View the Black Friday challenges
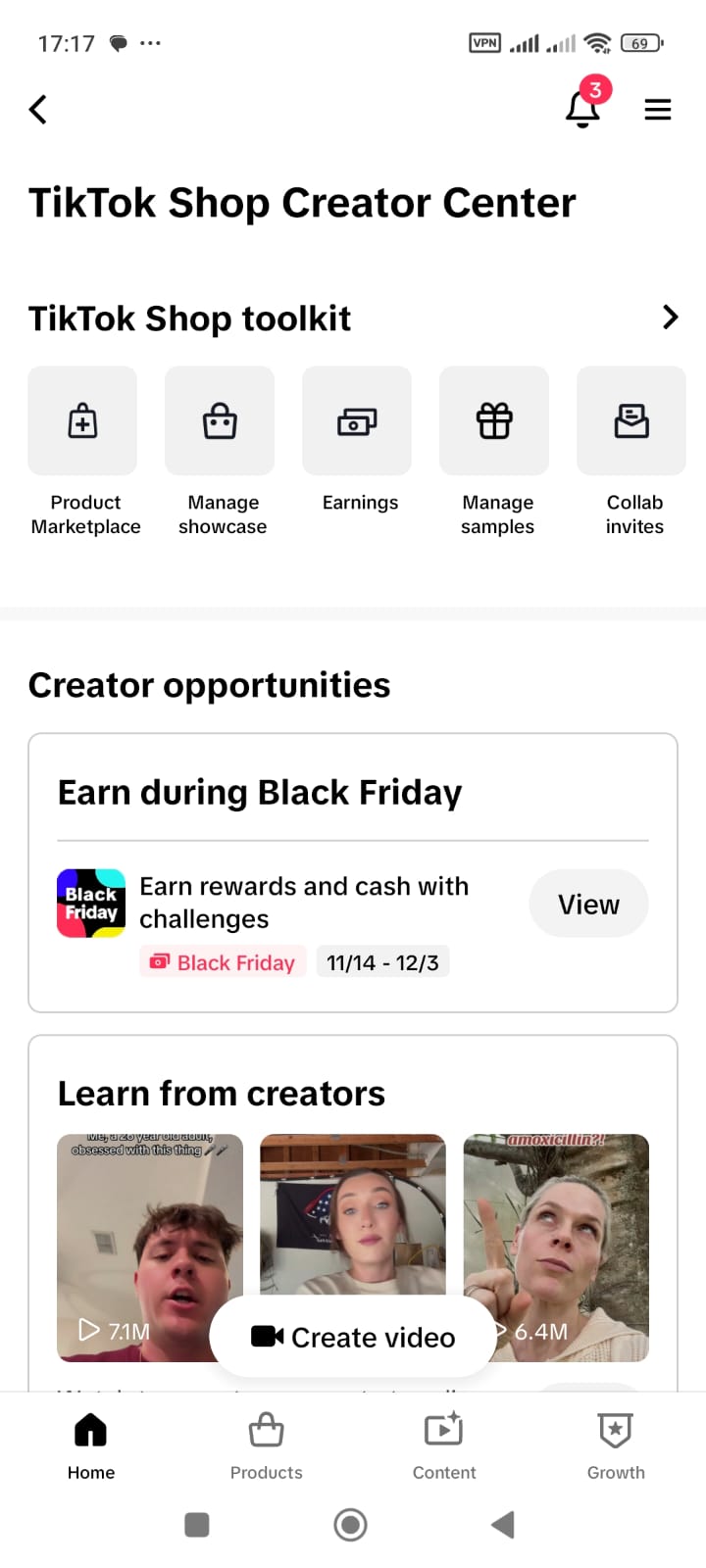Image resolution: width=706 pixels, height=1568 pixels. coord(588,904)
